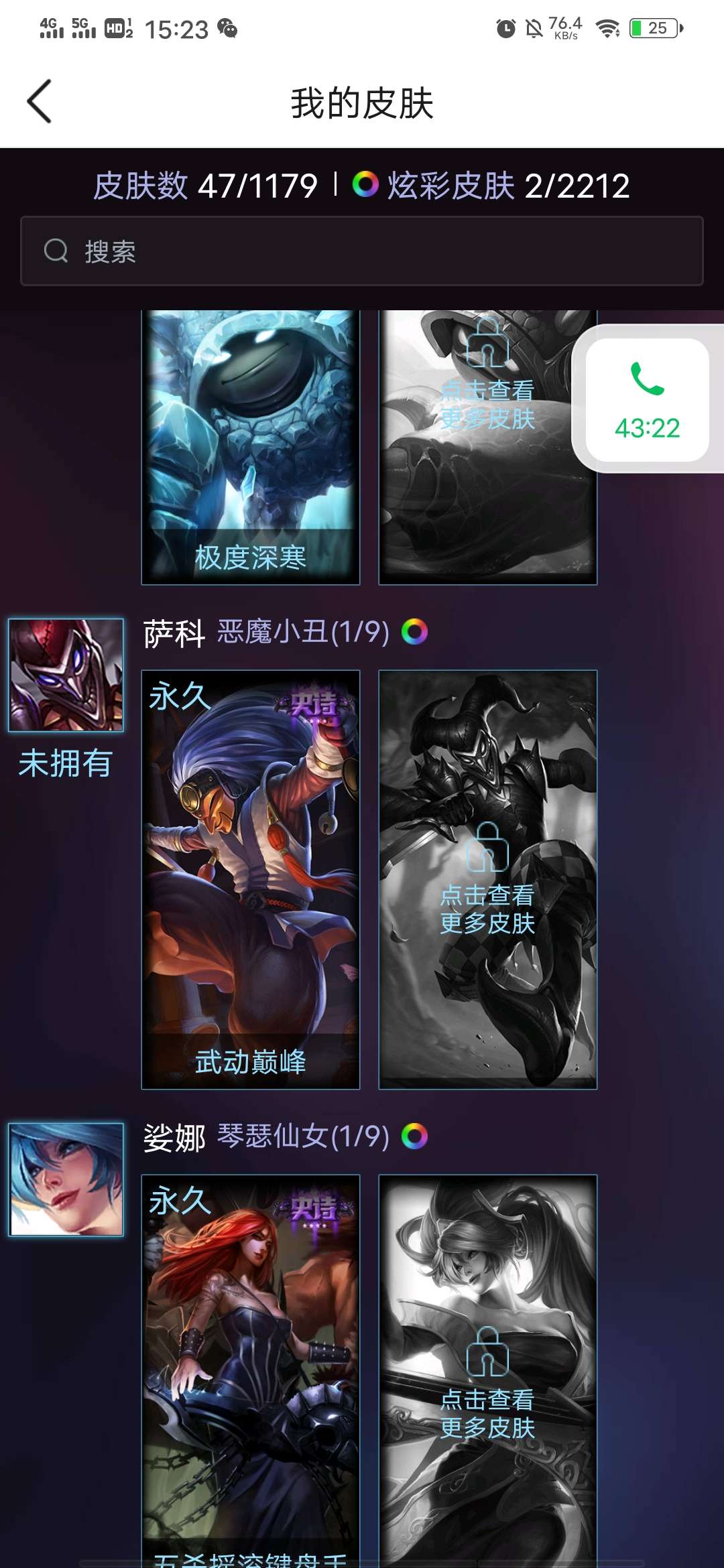The image size is (724, 1568).
Task: Open 娑娜's owned epic skin card
Action: 251,1367
